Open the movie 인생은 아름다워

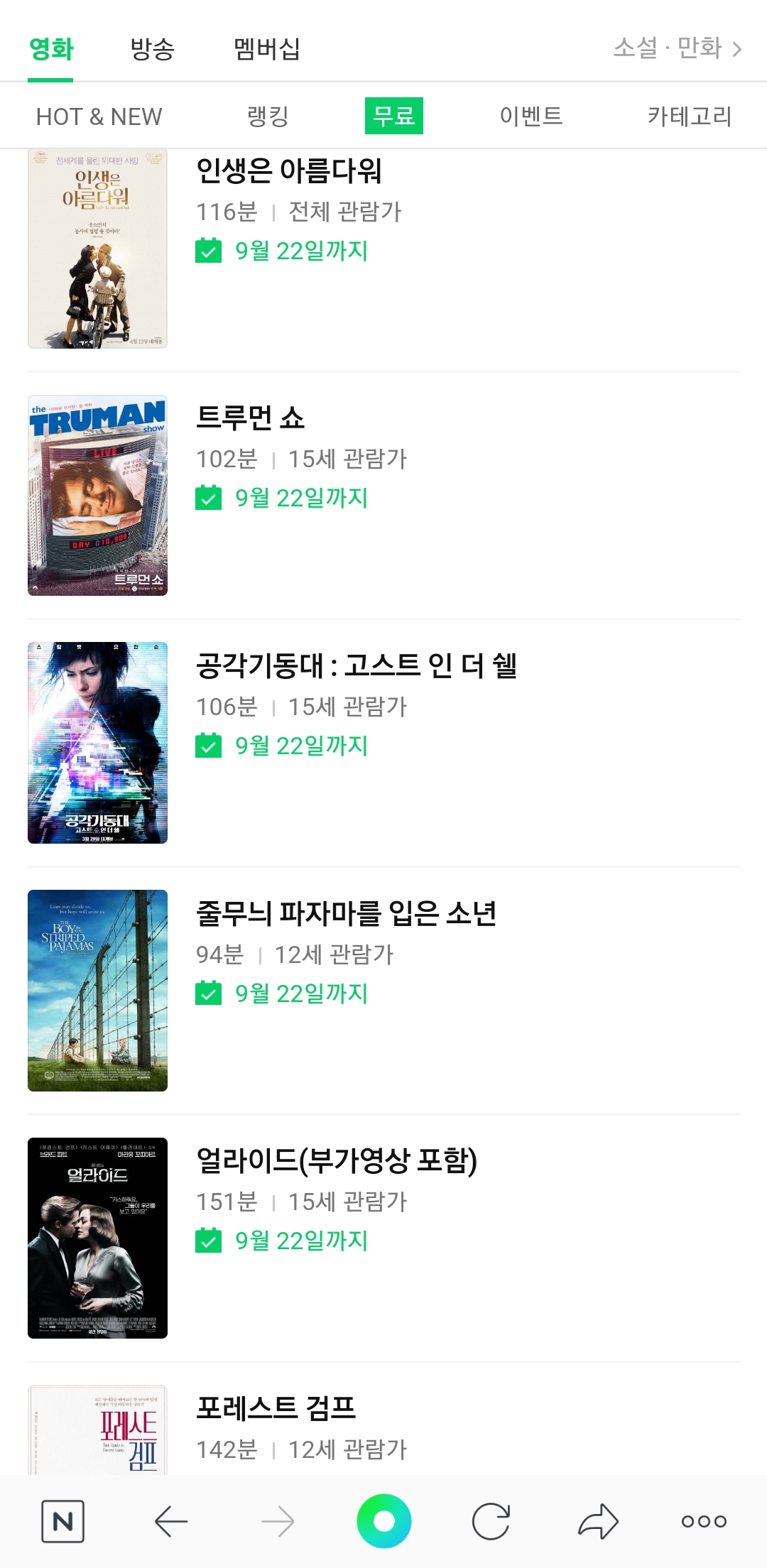coord(383,249)
